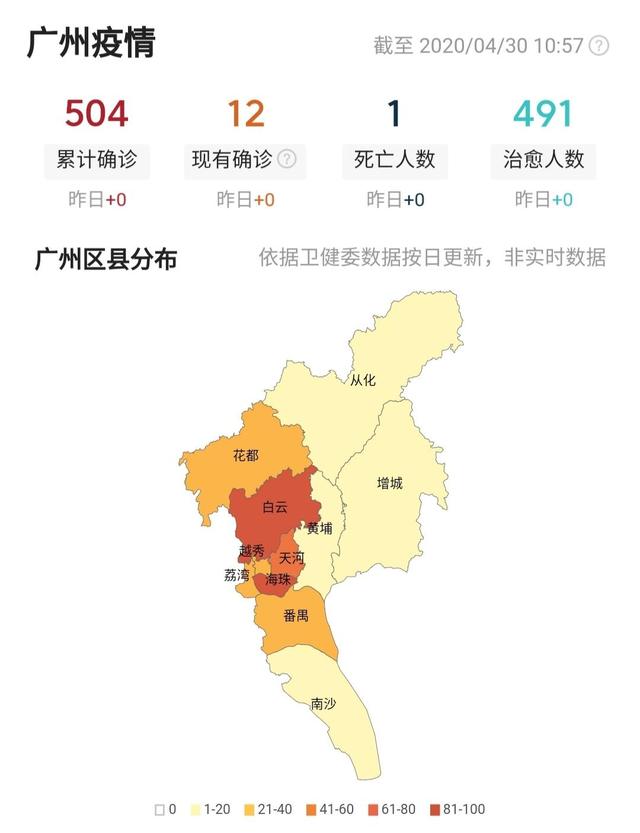Image resolution: width=640 pixels, height=833 pixels.
Task: Open the help icon beside the update time
Action: tap(599, 46)
